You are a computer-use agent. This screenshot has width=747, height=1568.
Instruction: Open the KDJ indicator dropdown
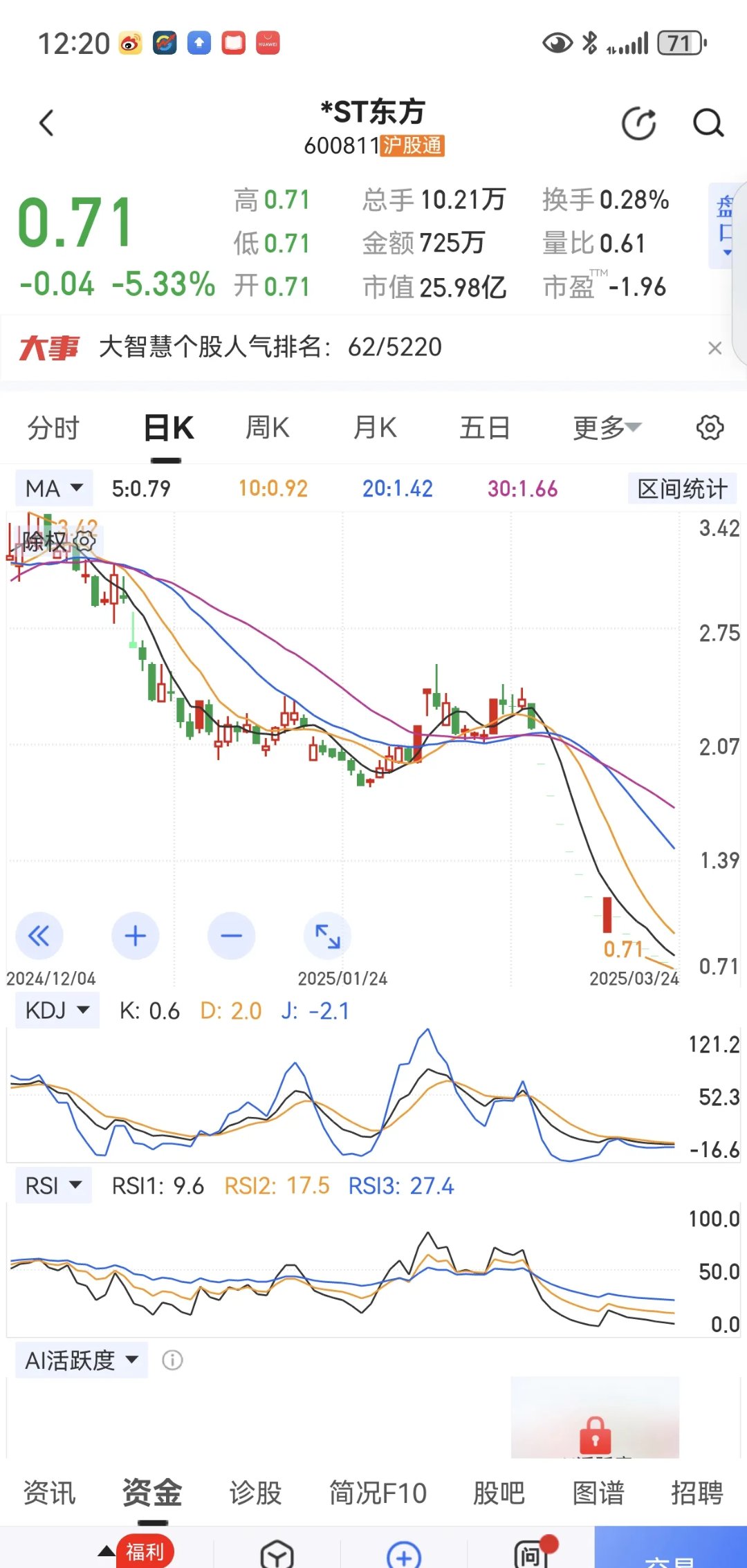pyautogui.click(x=57, y=1010)
